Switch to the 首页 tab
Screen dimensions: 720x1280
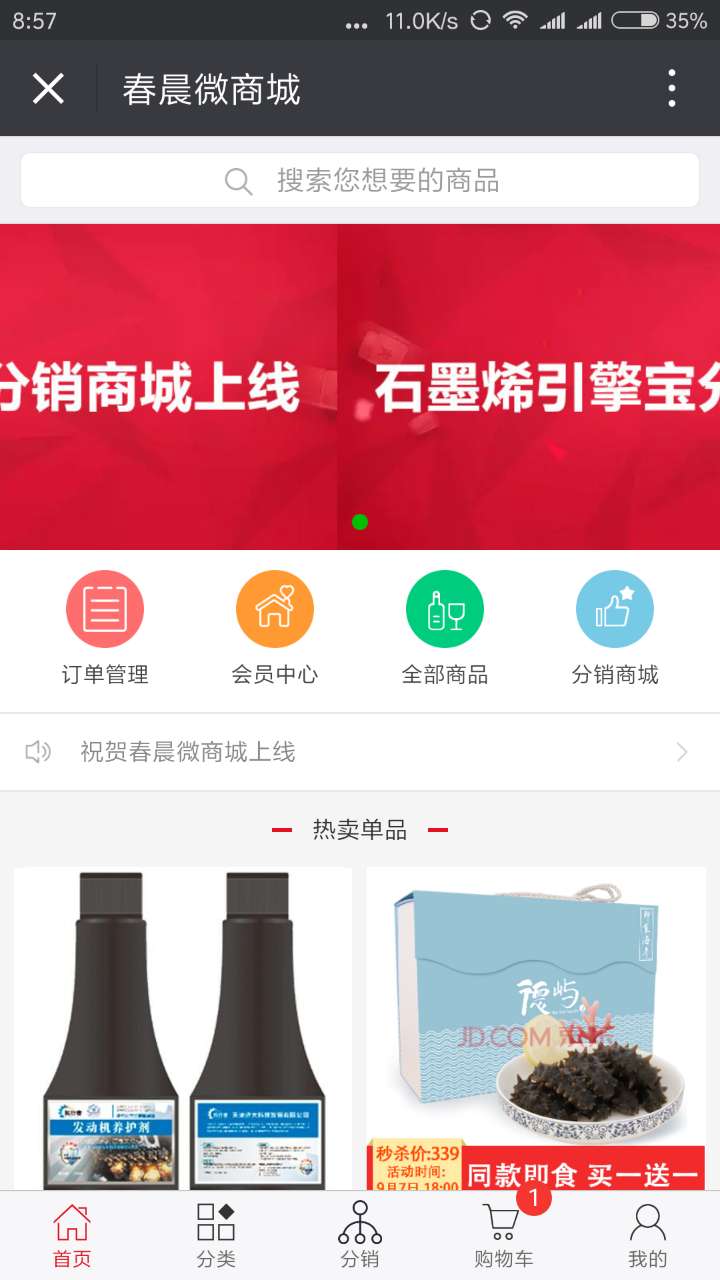72,1236
